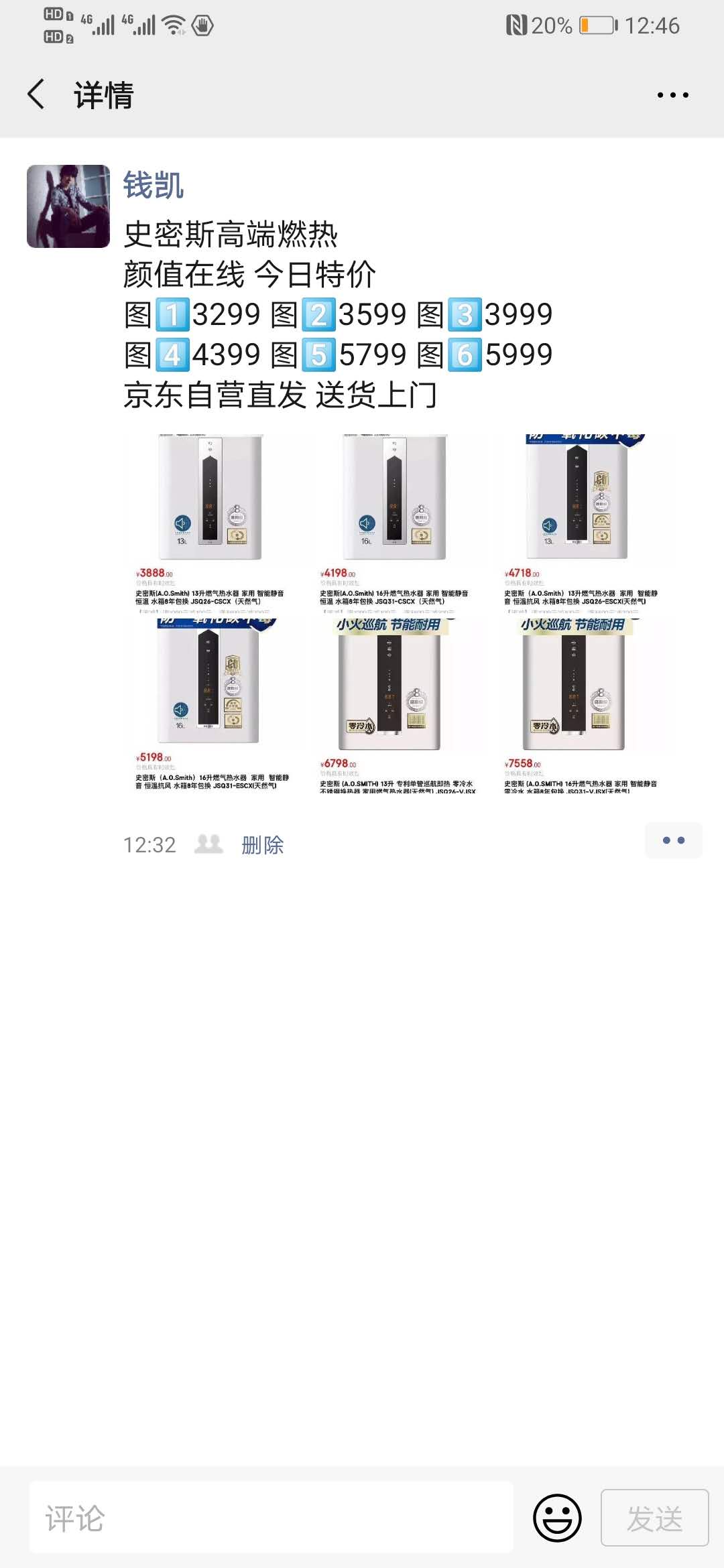Go back from the 详情 page
The width and height of the screenshot is (724, 1568).
[37, 94]
